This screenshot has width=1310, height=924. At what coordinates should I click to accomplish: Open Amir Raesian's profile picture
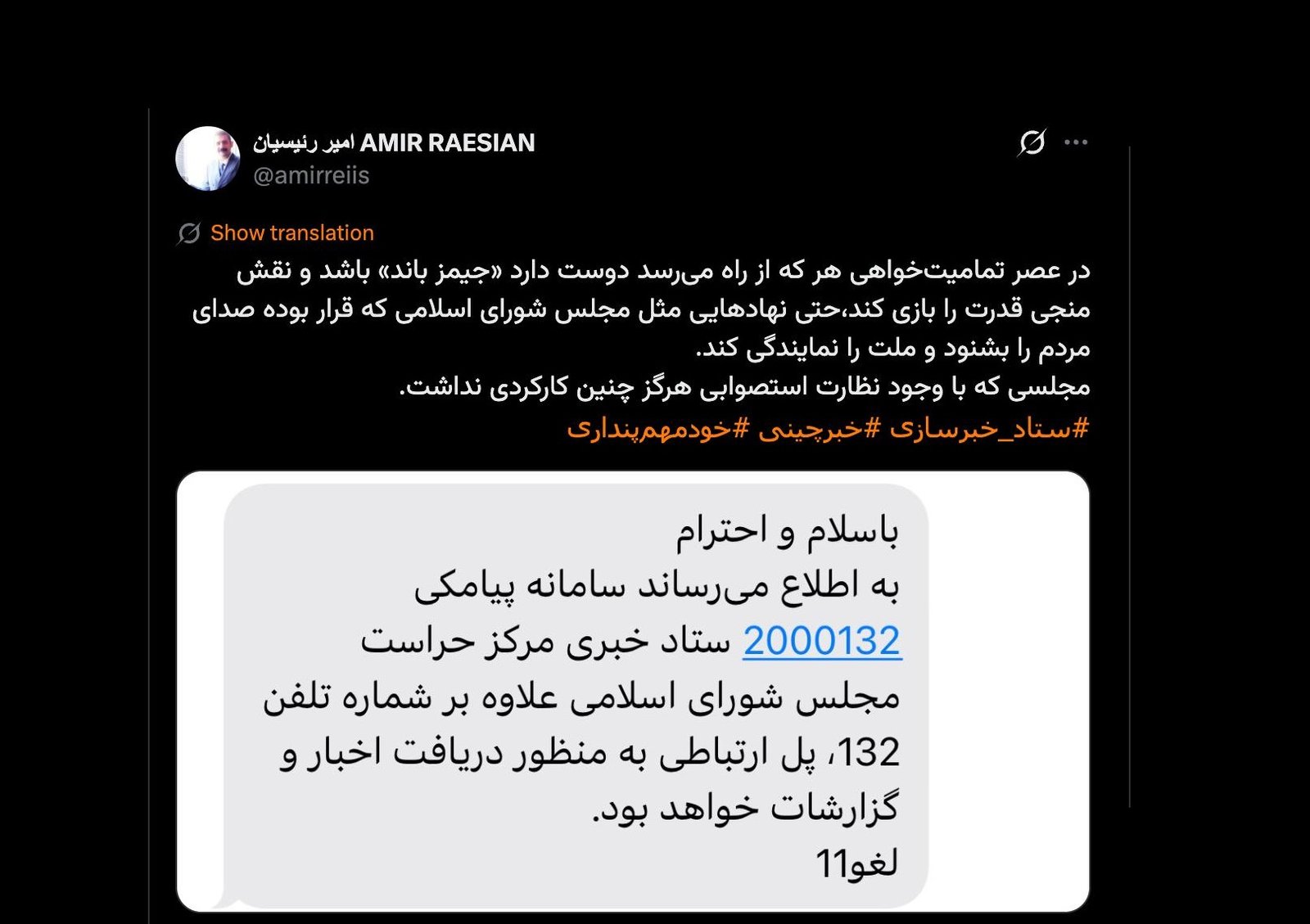pyautogui.click(x=208, y=159)
